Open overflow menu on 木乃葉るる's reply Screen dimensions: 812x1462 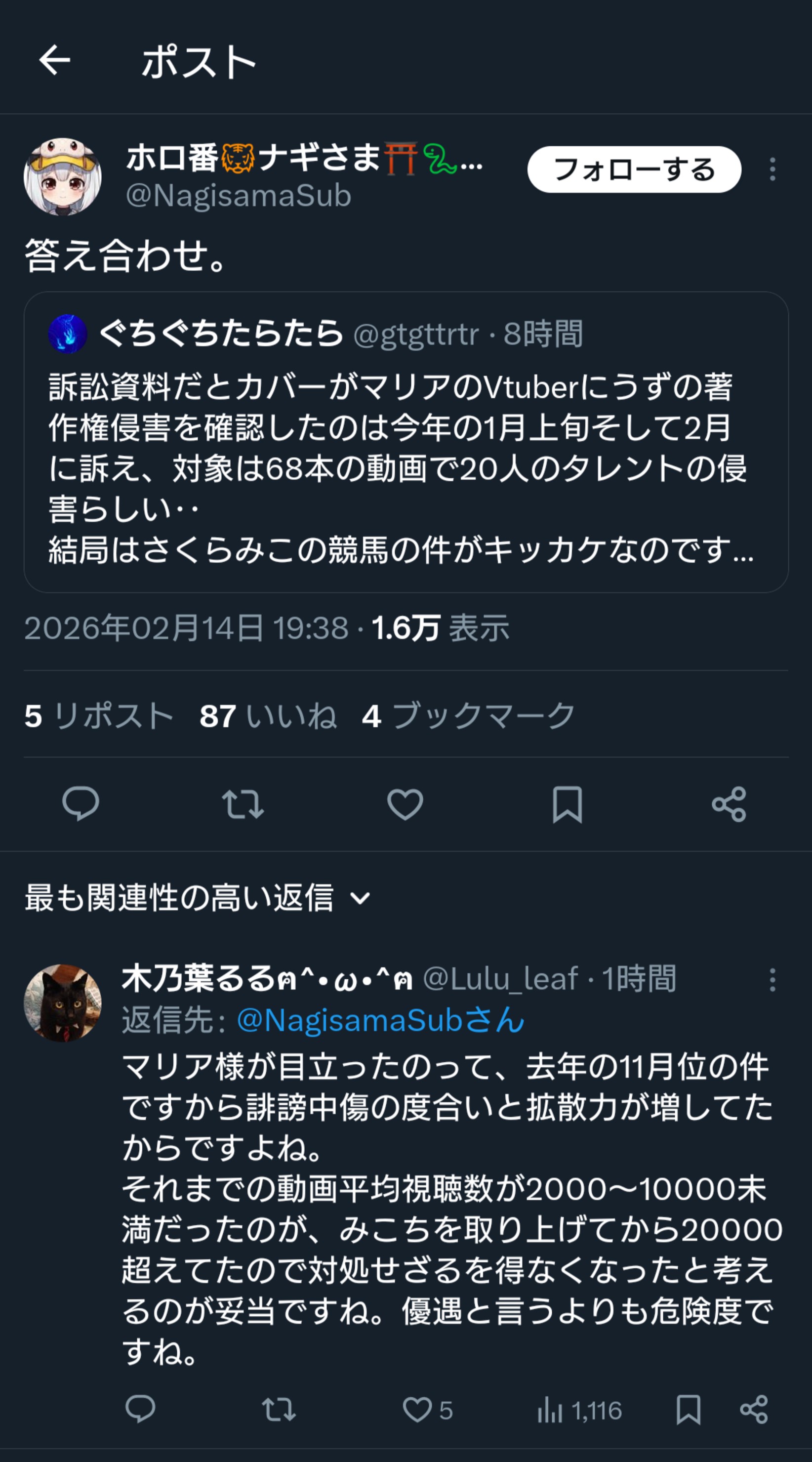pyautogui.click(x=772, y=980)
